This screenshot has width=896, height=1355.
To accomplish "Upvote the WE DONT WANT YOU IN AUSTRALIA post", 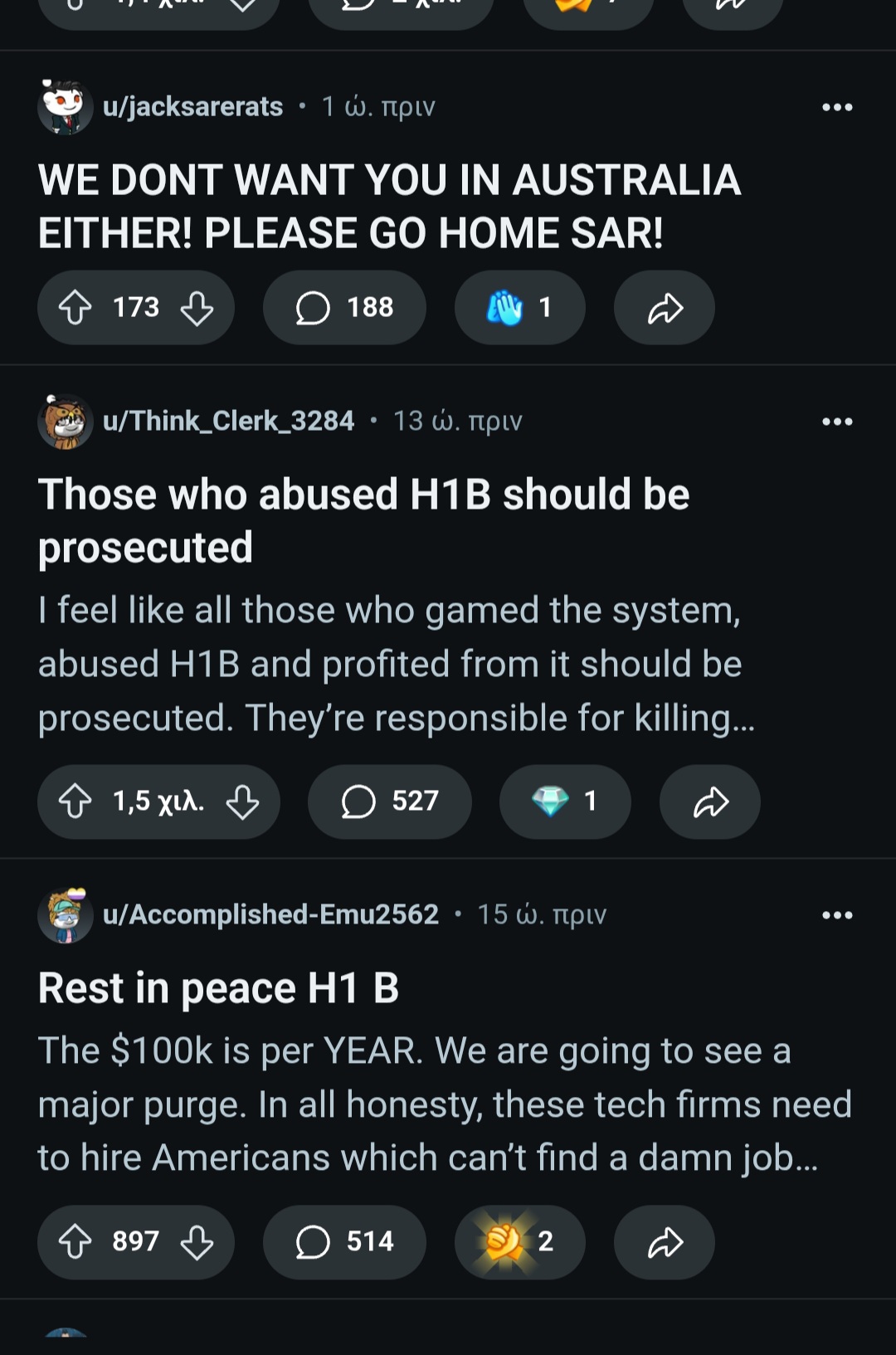I will pos(75,308).
